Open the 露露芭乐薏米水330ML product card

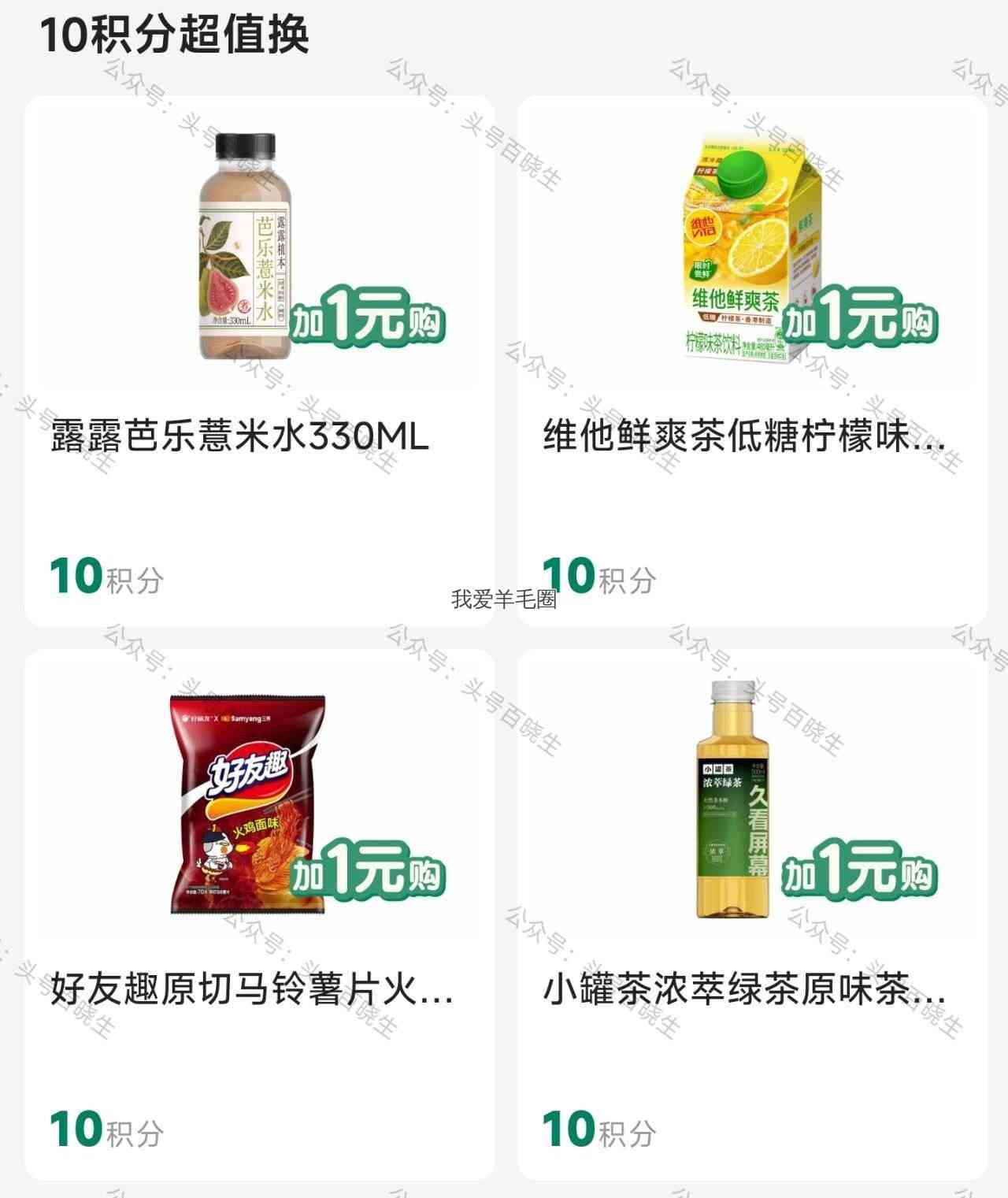point(259,362)
